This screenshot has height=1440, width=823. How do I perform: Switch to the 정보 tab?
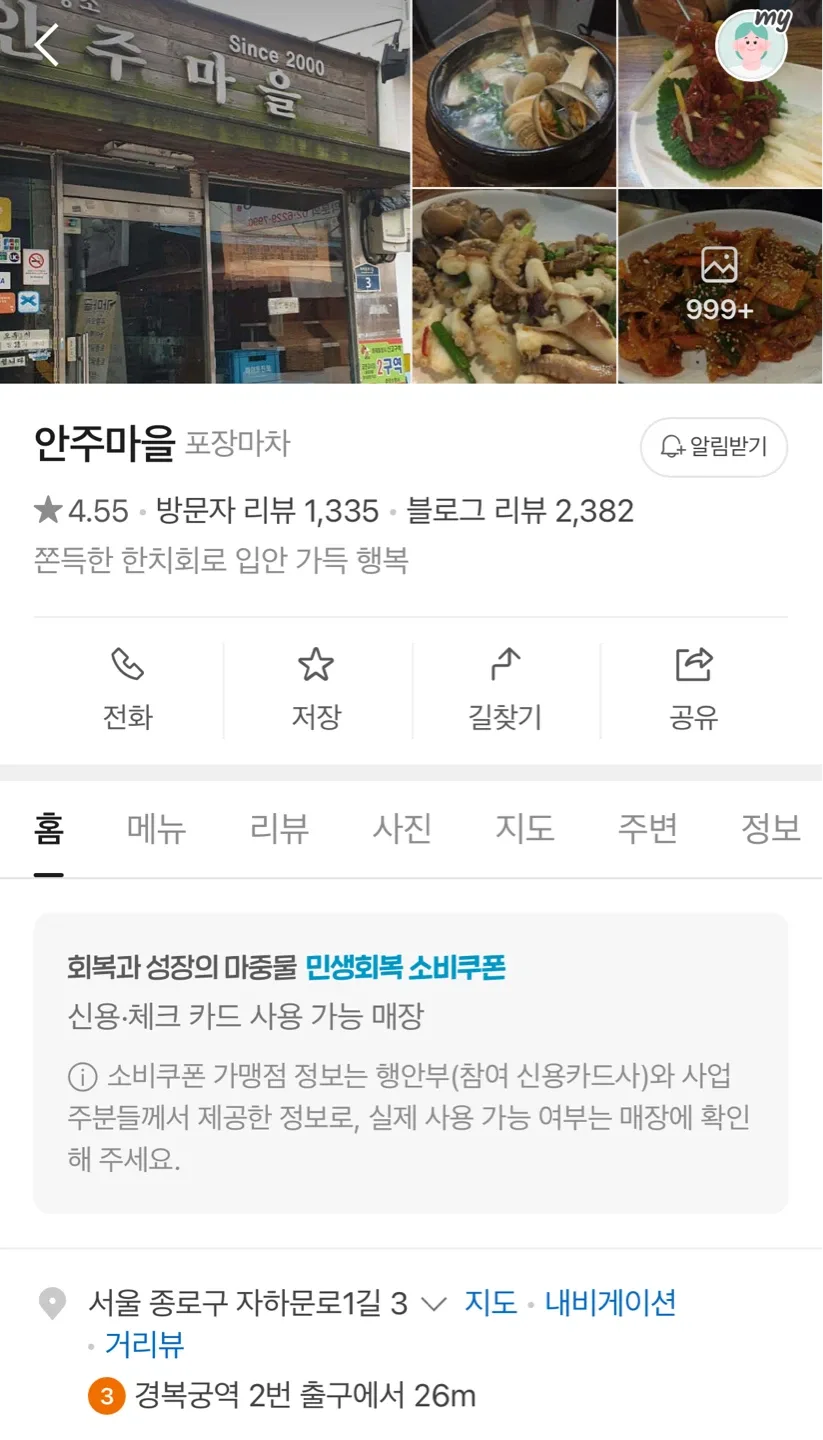[x=770, y=829]
